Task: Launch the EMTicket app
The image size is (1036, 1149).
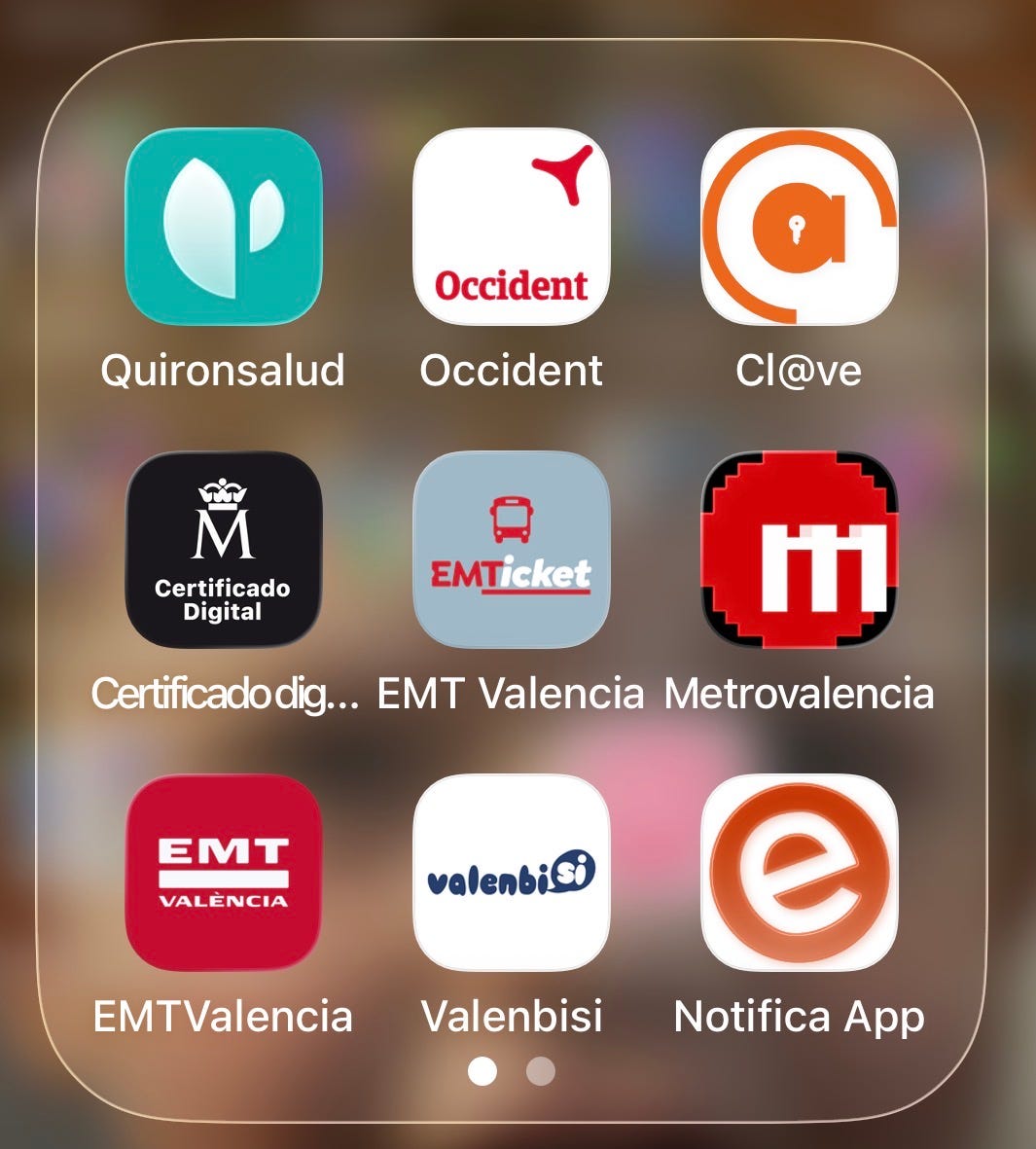Action: point(511,550)
